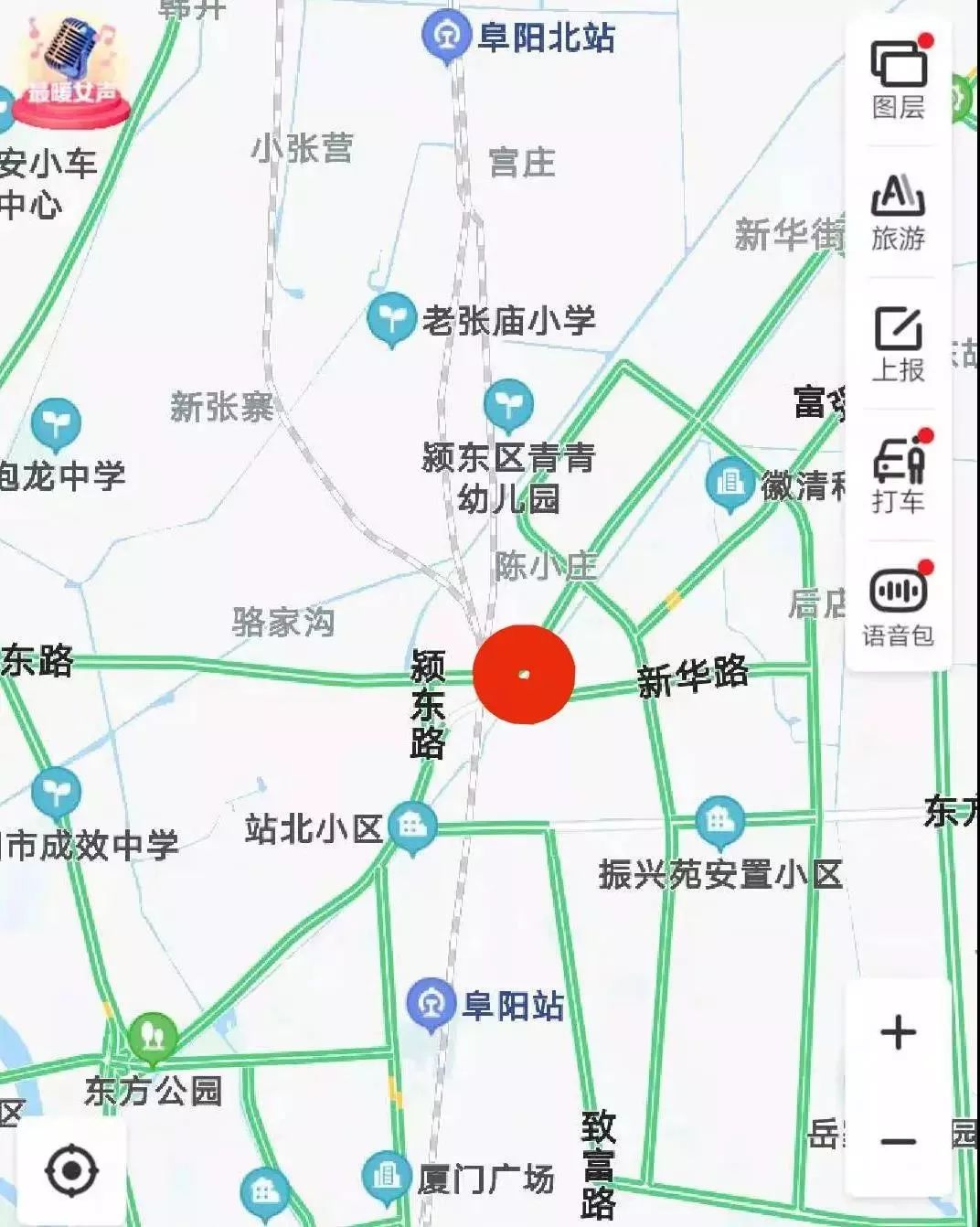Recenter map on my current location
The image size is (980, 1227).
click(x=71, y=1170)
